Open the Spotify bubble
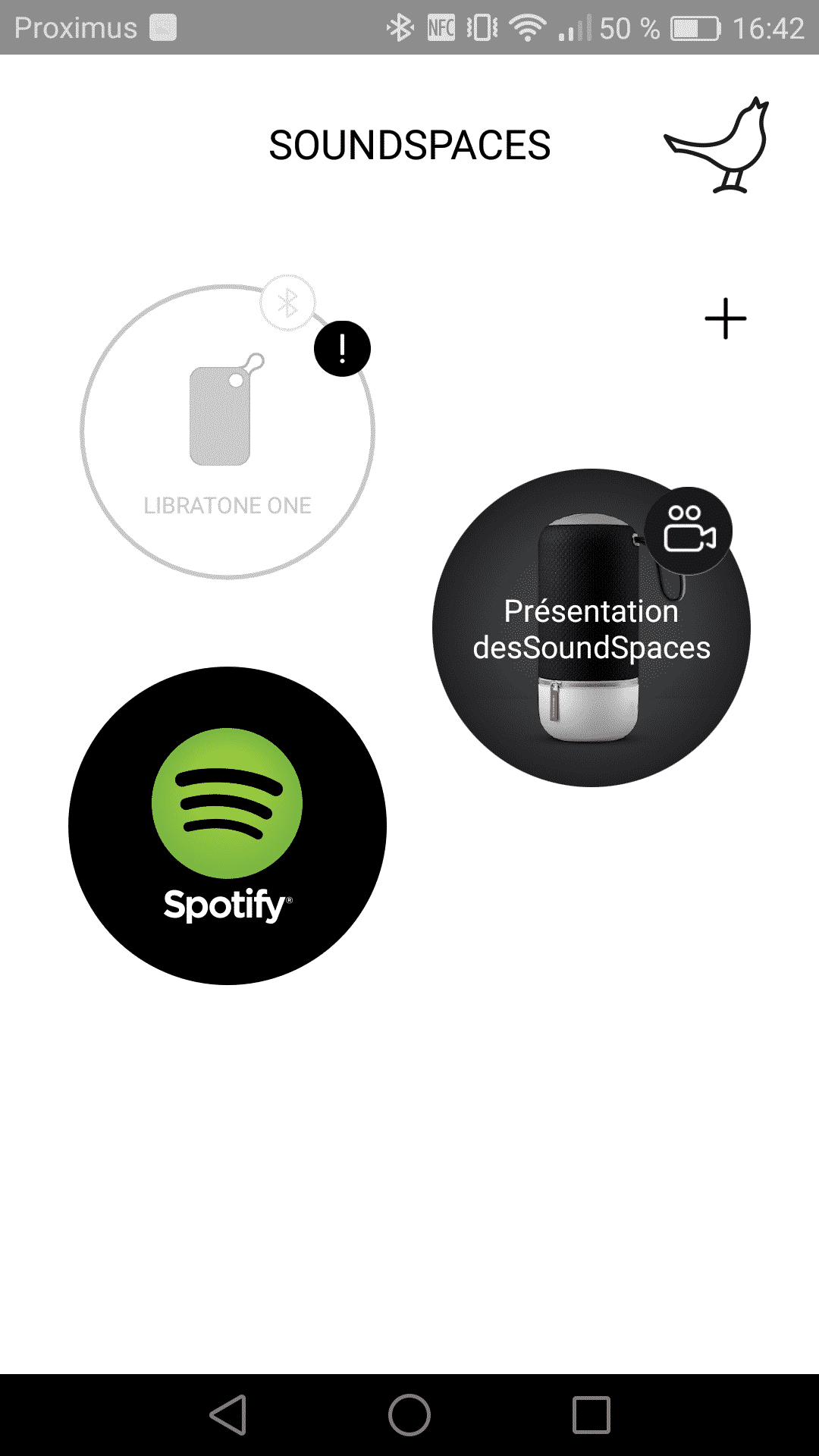The image size is (819, 1456). [x=227, y=826]
